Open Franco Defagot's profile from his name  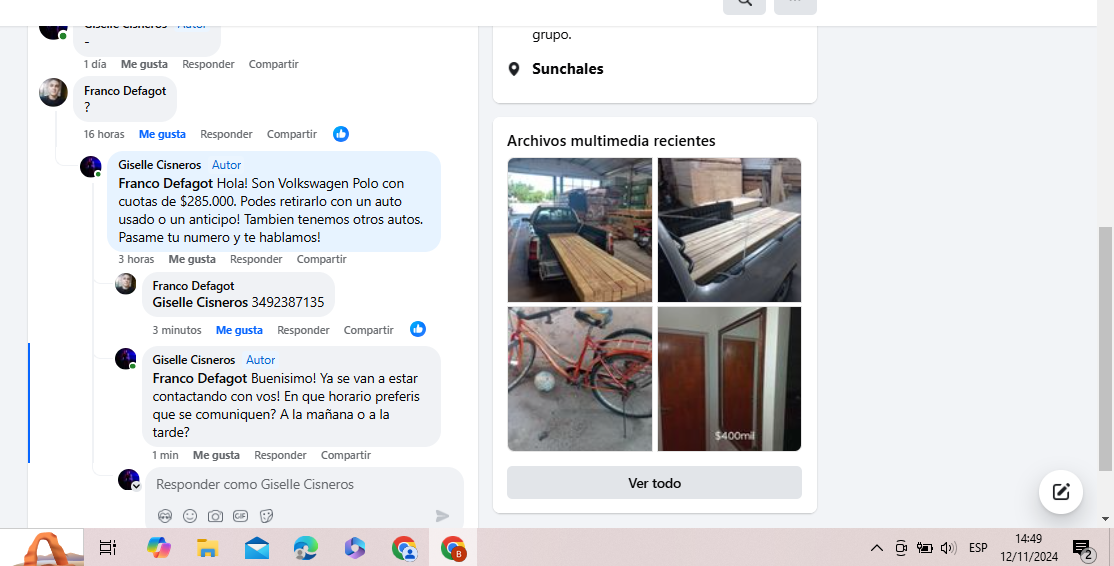coord(125,91)
